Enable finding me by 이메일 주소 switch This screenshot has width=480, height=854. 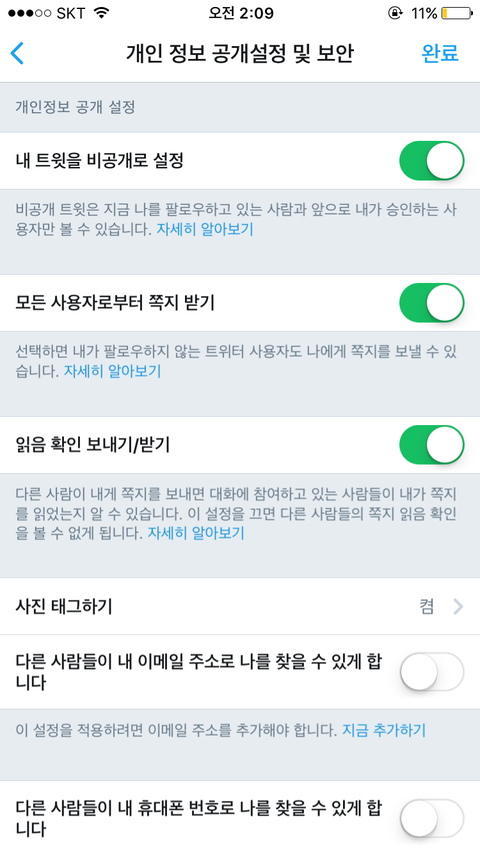[x=432, y=672]
